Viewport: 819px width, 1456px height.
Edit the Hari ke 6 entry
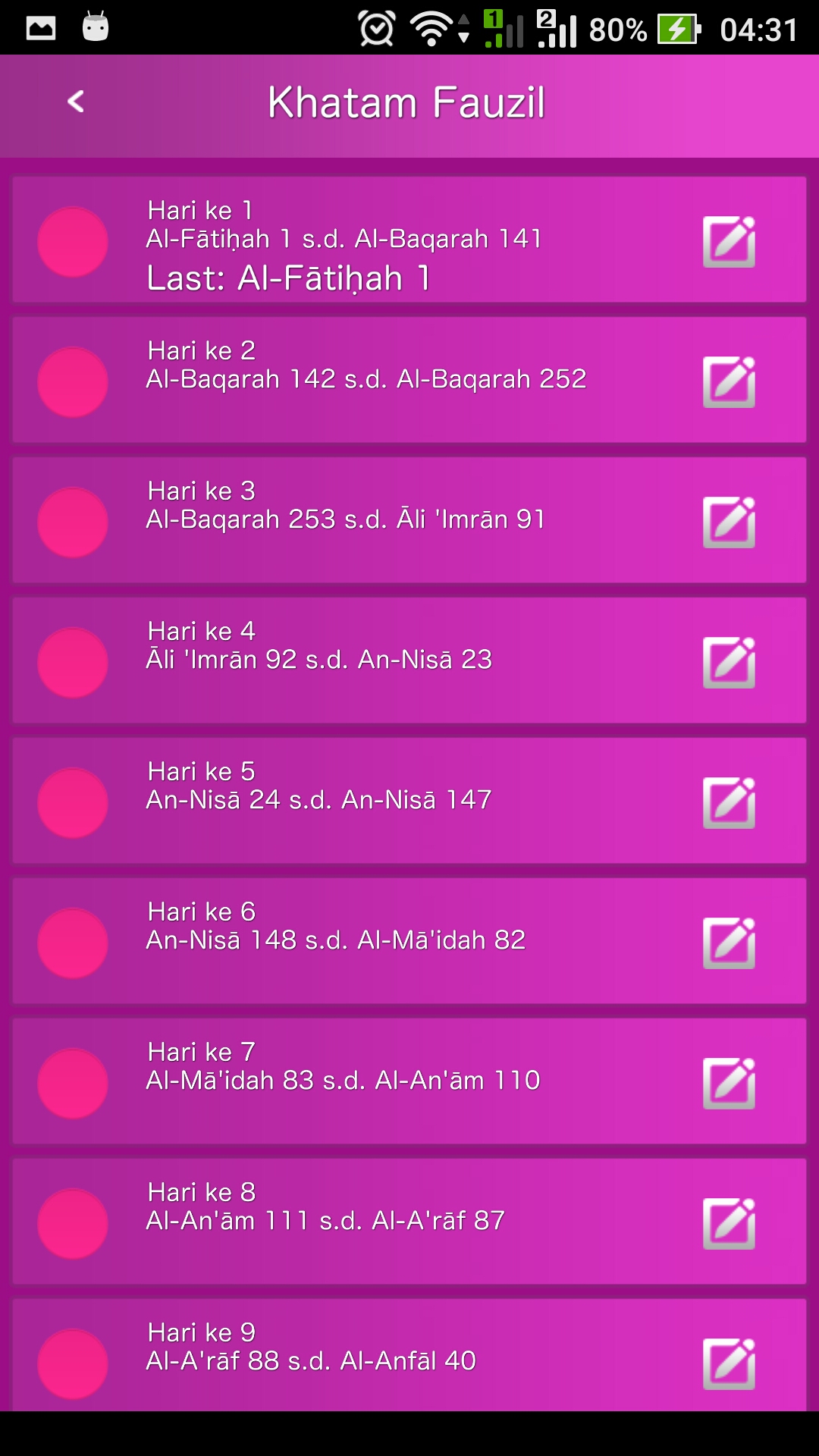[729, 943]
